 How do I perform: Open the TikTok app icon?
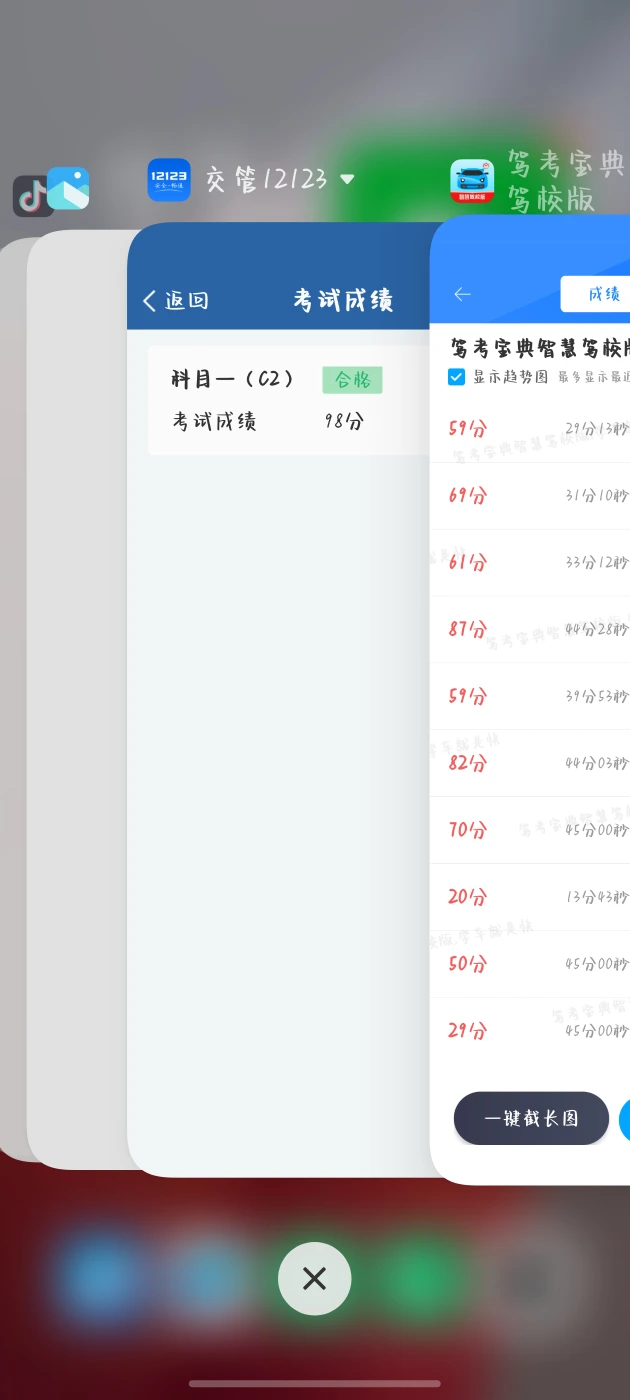[x=32, y=196]
